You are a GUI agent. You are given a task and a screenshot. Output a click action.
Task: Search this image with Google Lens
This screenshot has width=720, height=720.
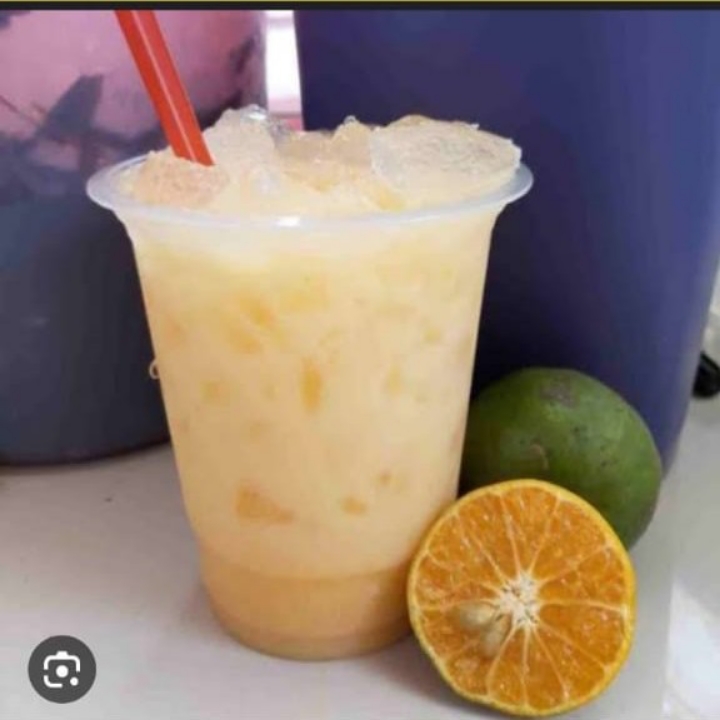pos(62,669)
